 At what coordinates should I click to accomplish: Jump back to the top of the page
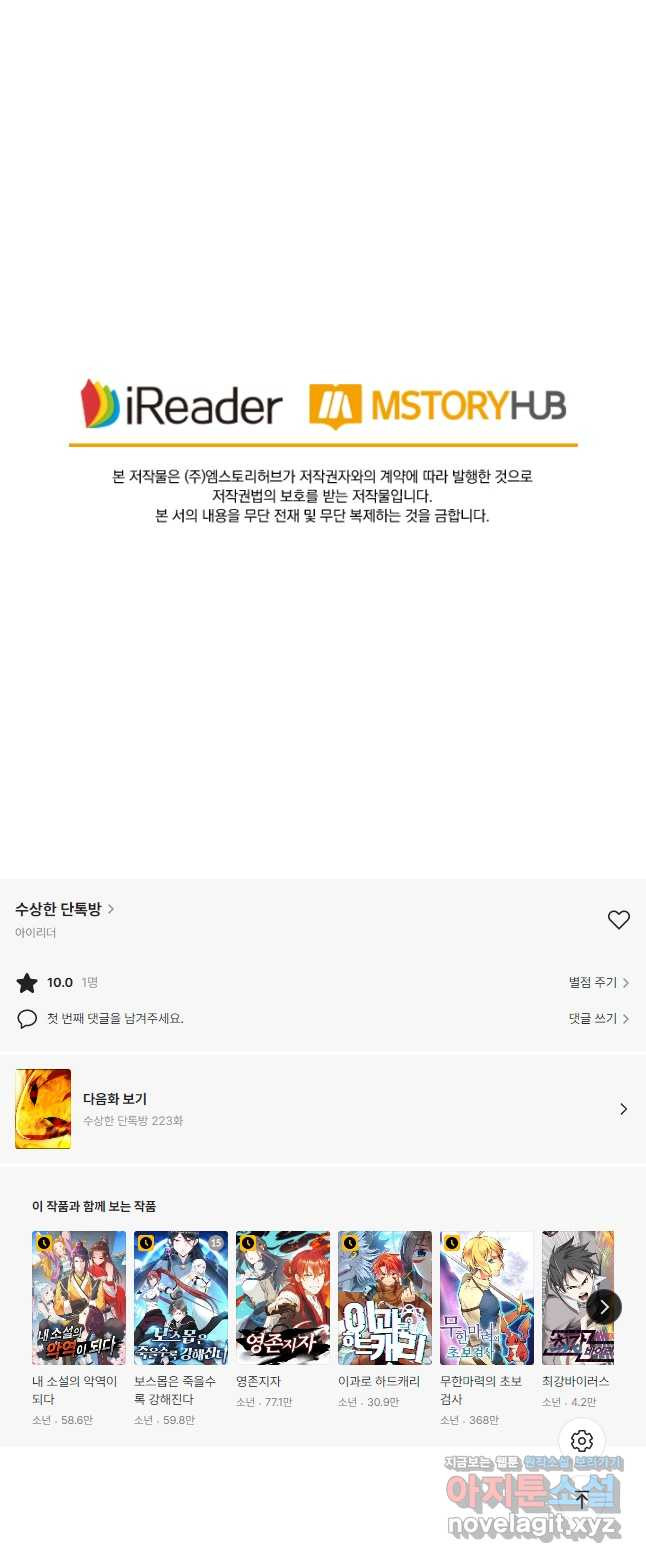tap(582, 1499)
